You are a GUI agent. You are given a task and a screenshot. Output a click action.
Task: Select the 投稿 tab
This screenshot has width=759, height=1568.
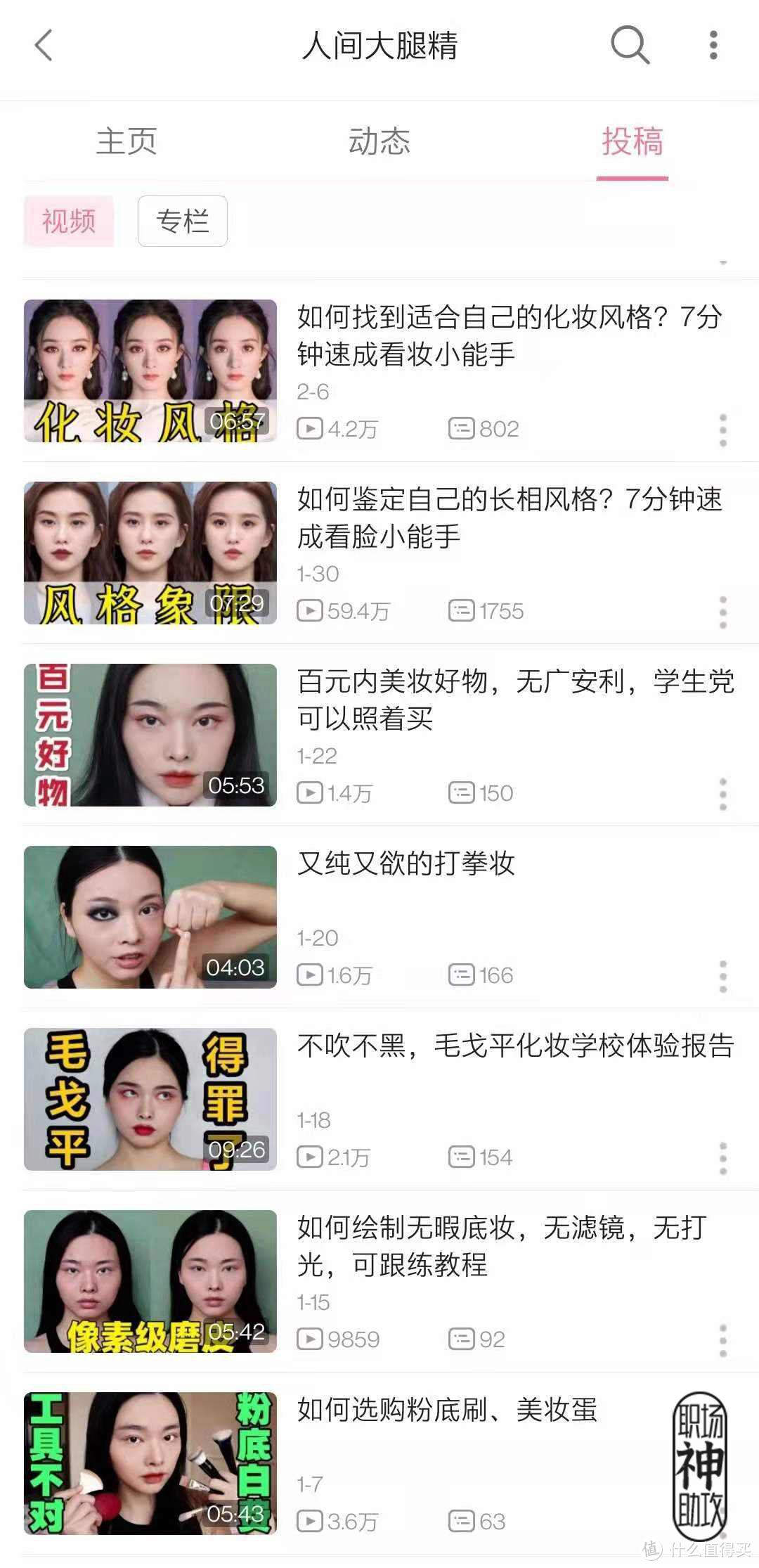pyautogui.click(x=632, y=141)
